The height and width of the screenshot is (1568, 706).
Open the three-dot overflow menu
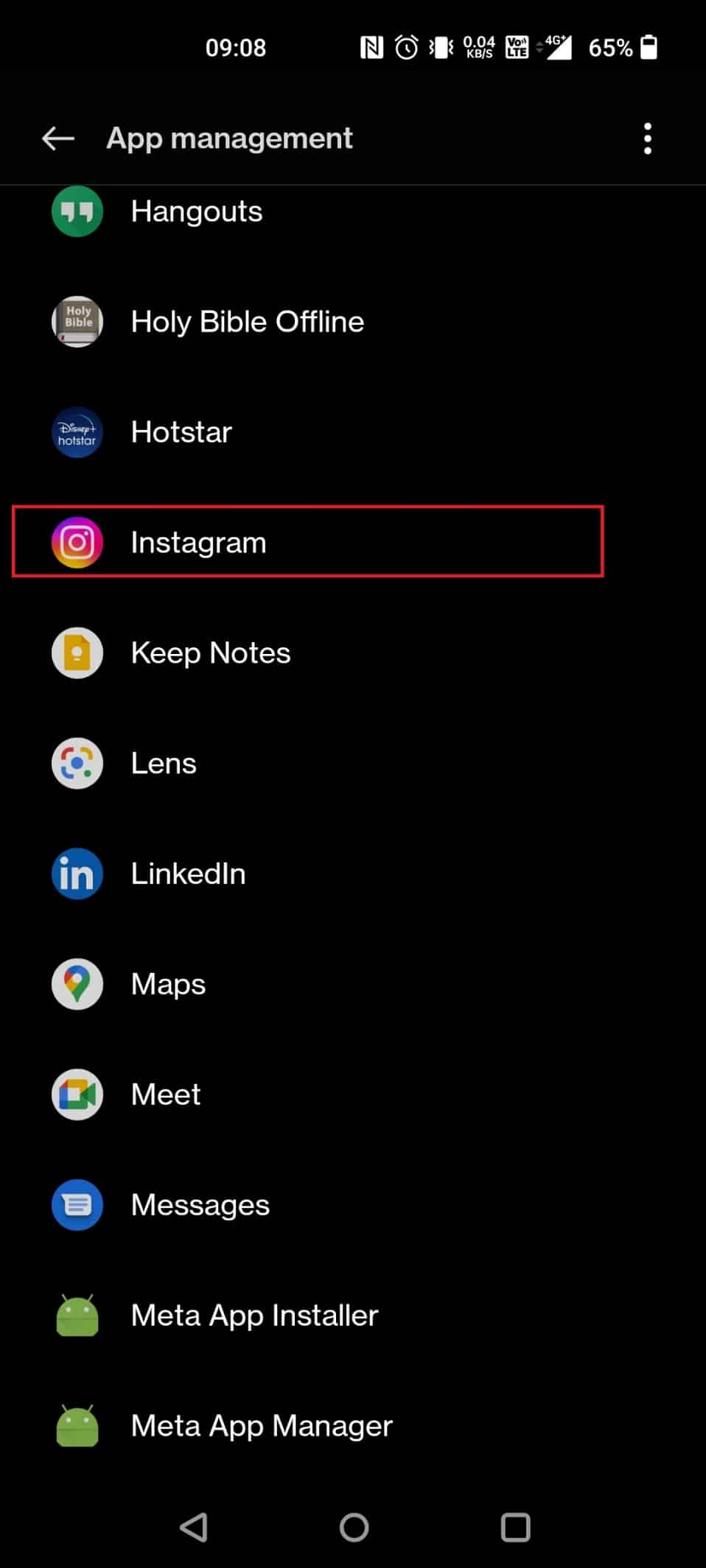tap(647, 138)
